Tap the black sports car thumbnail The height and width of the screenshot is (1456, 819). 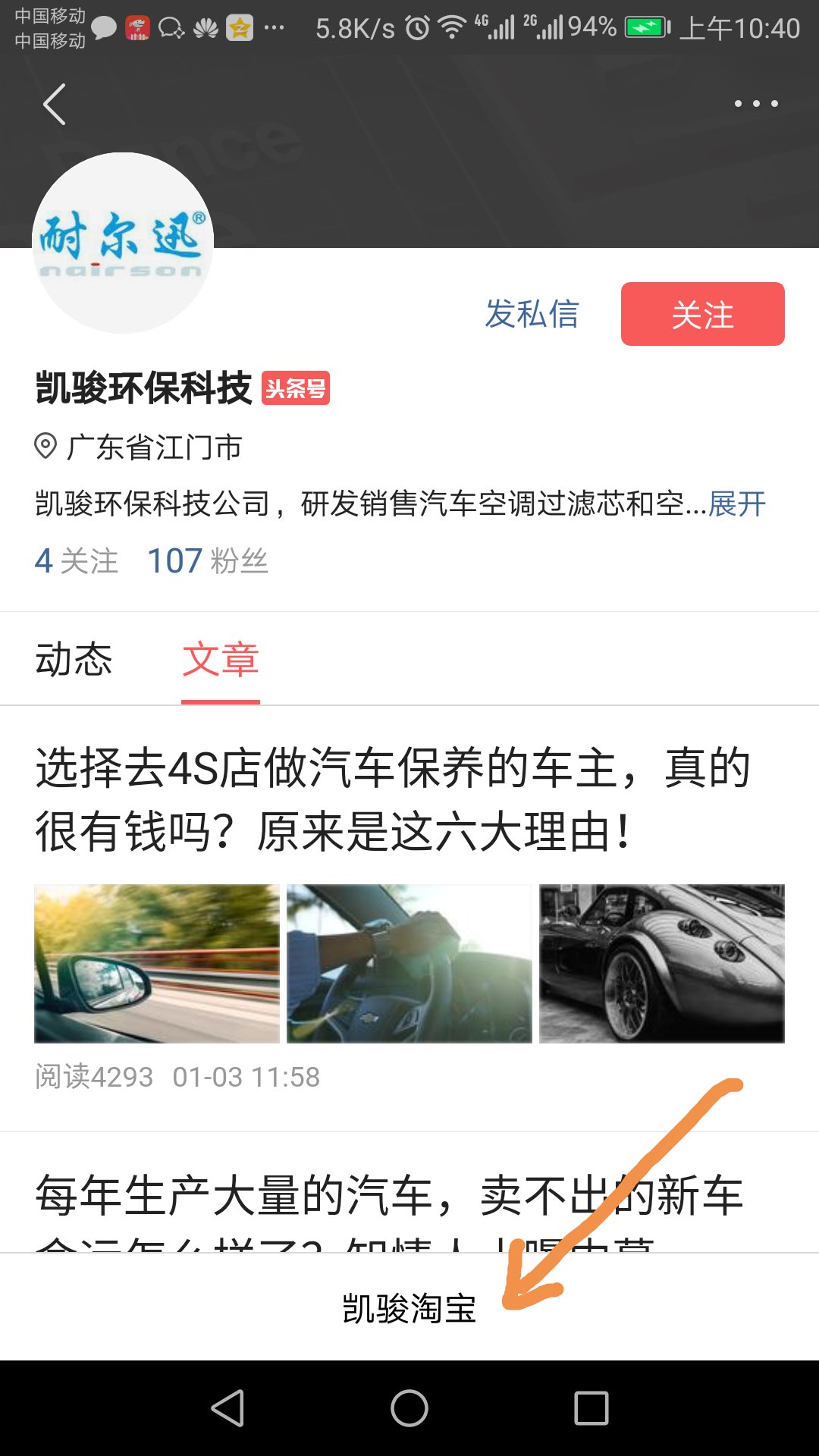pos(661,963)
